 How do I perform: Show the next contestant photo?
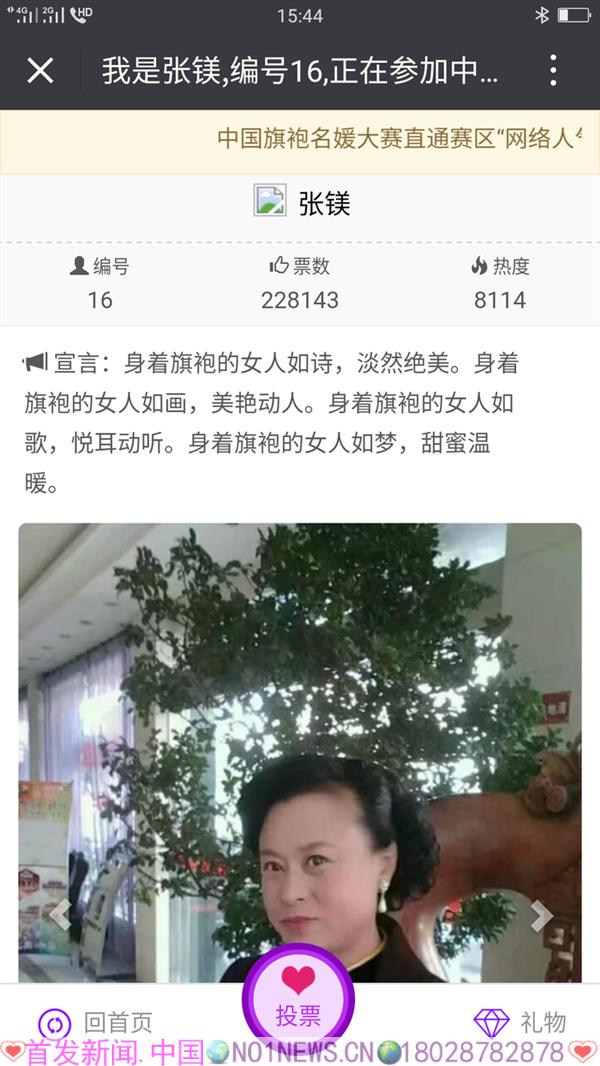click(541, 913)
